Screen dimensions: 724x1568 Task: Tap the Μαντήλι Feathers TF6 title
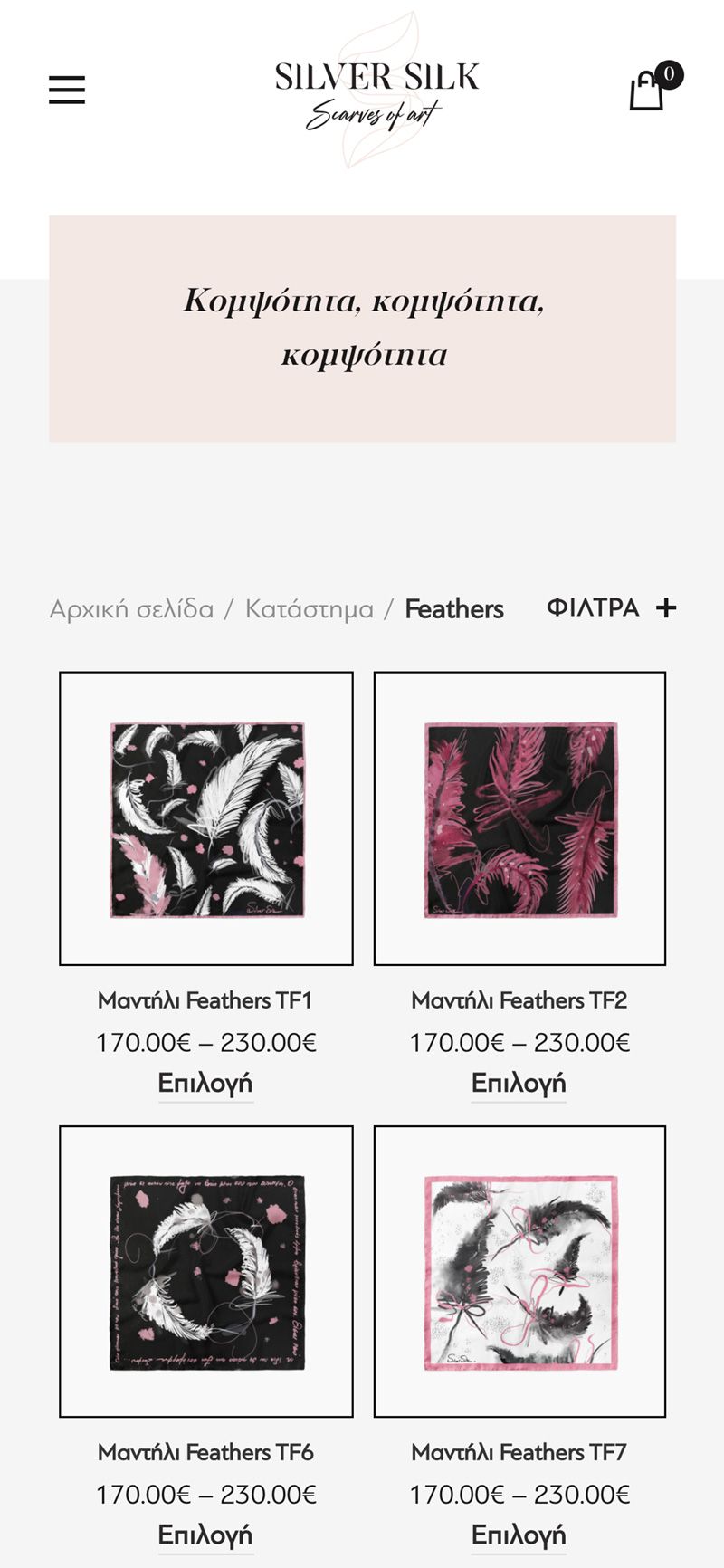point(205,1452)
